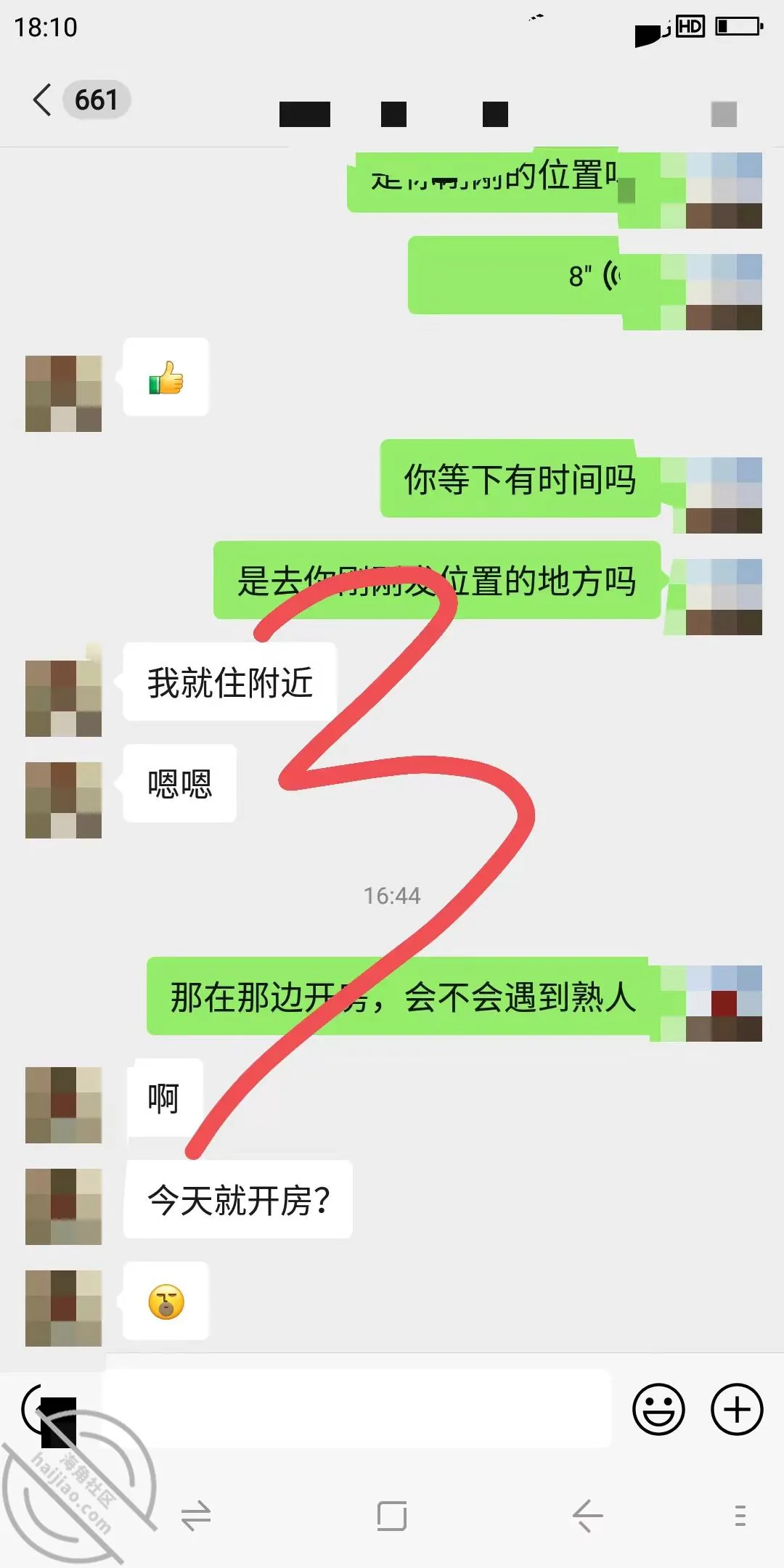Tap the message input field

point(356,1409)
